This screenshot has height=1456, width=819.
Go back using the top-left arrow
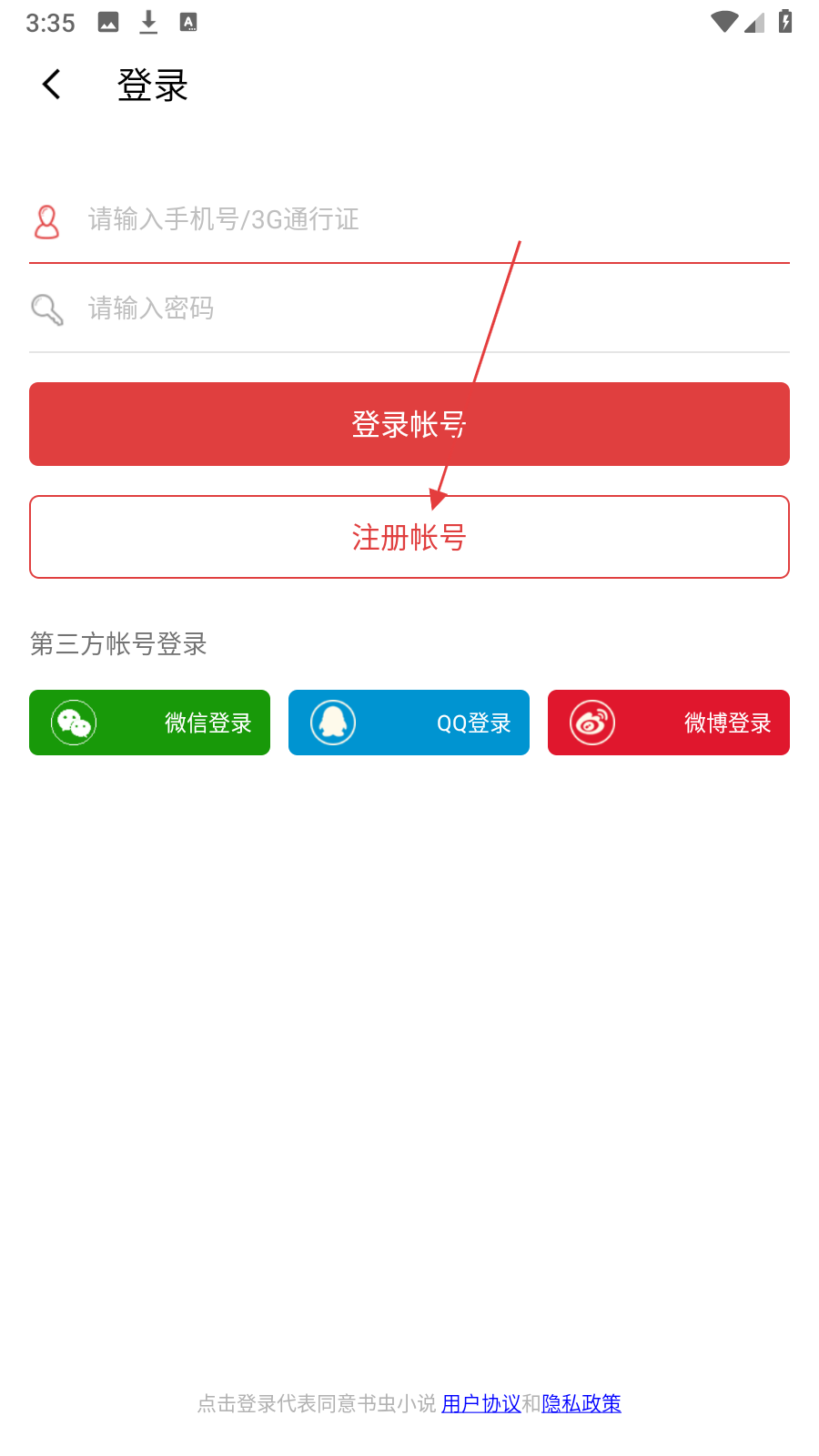point(52,85)
